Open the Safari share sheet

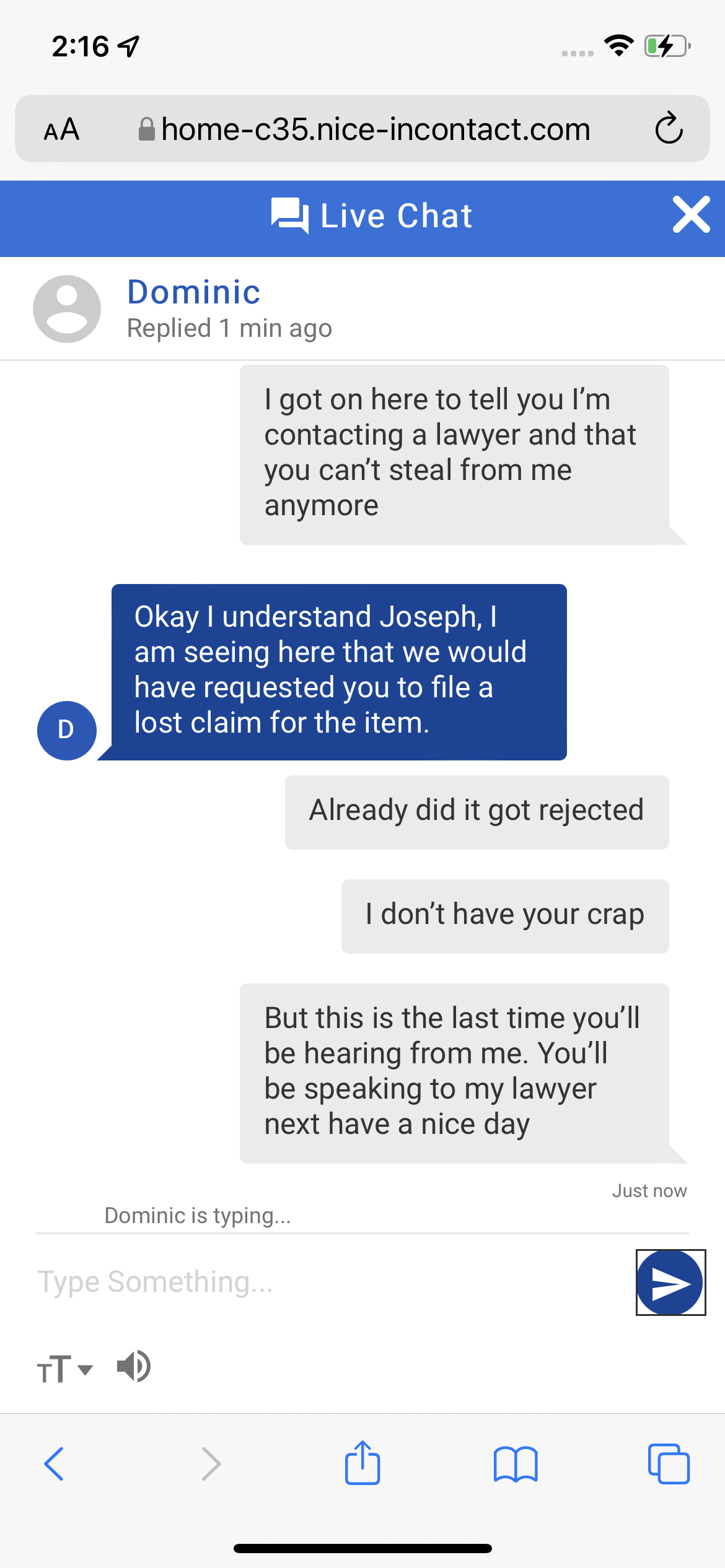point(362,1463)
